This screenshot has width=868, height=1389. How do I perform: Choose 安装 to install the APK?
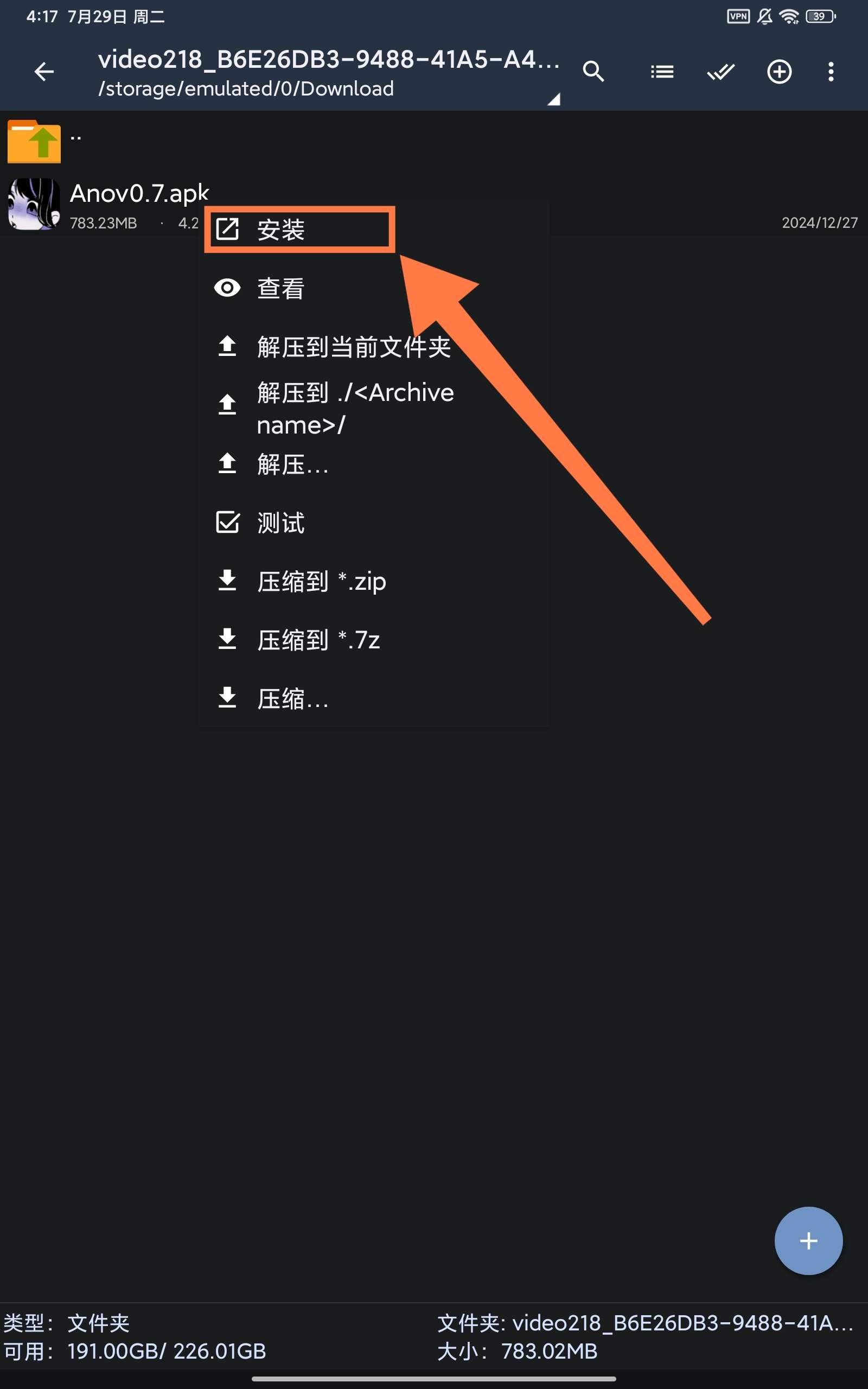tap(282, 230)
